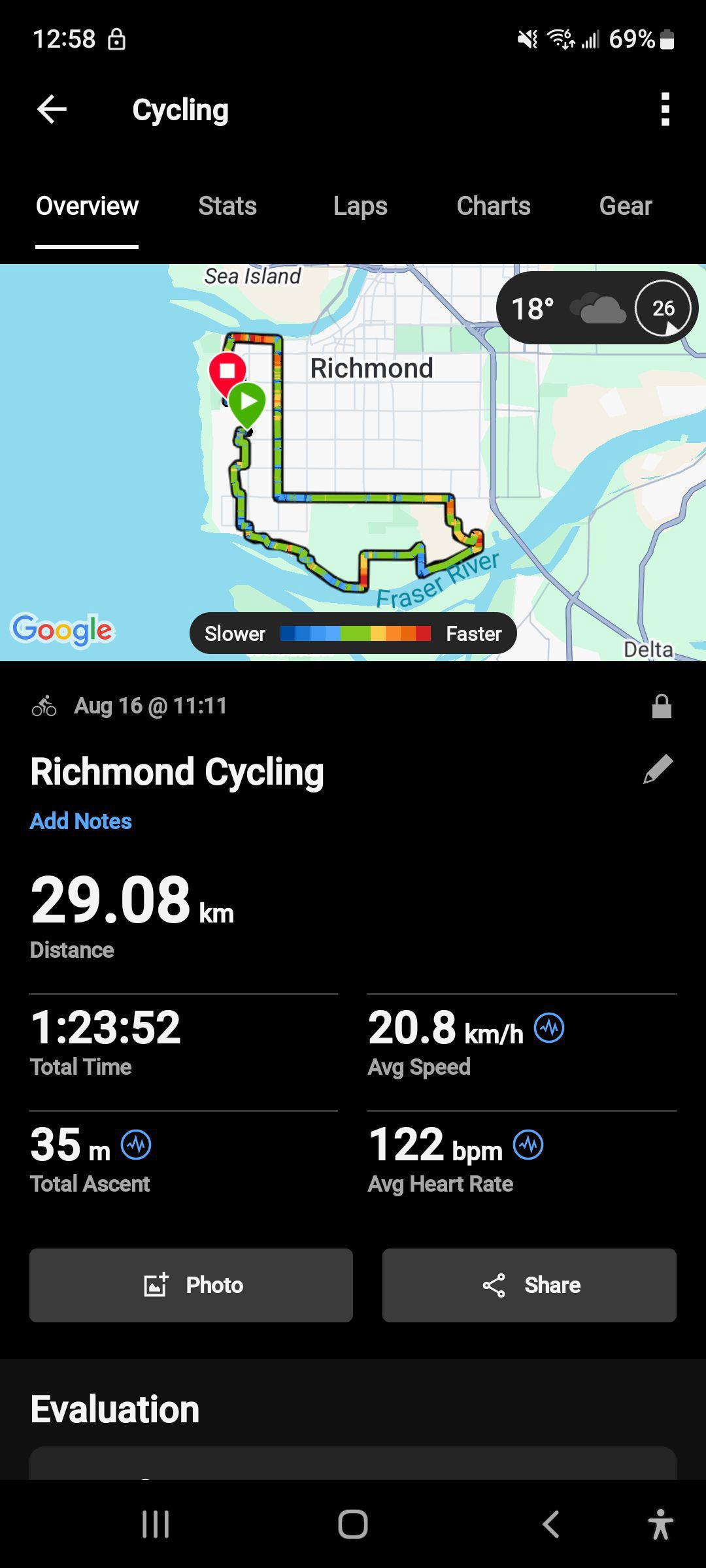The width and height of the screenshot is (706, 1568).
Task: Open insights icon next to Avg Heart Rate
Action: coord(528,1145)
